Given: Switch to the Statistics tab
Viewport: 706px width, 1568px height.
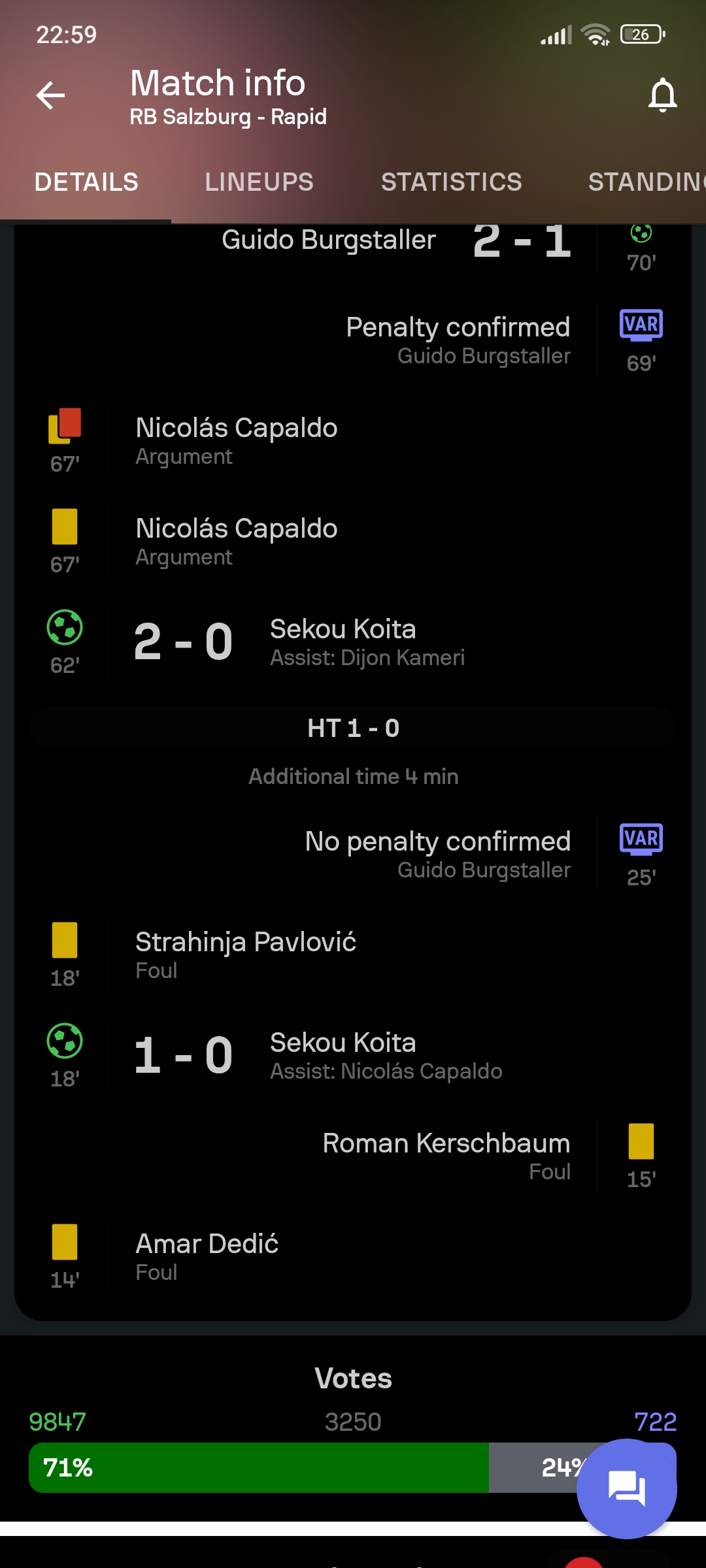Looking at the screenshot, I should click(x=452, y=182).
